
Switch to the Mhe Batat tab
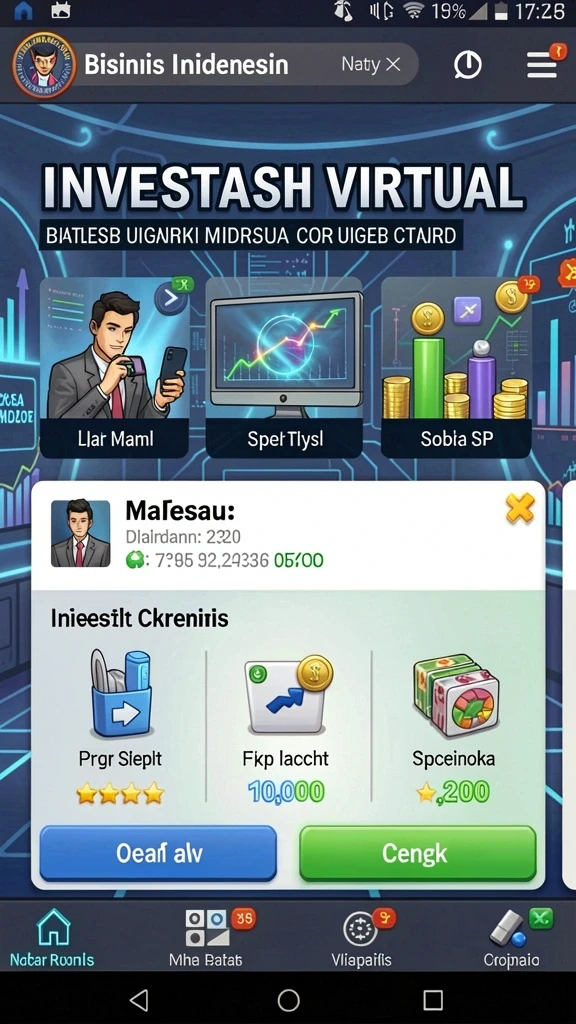206,937
